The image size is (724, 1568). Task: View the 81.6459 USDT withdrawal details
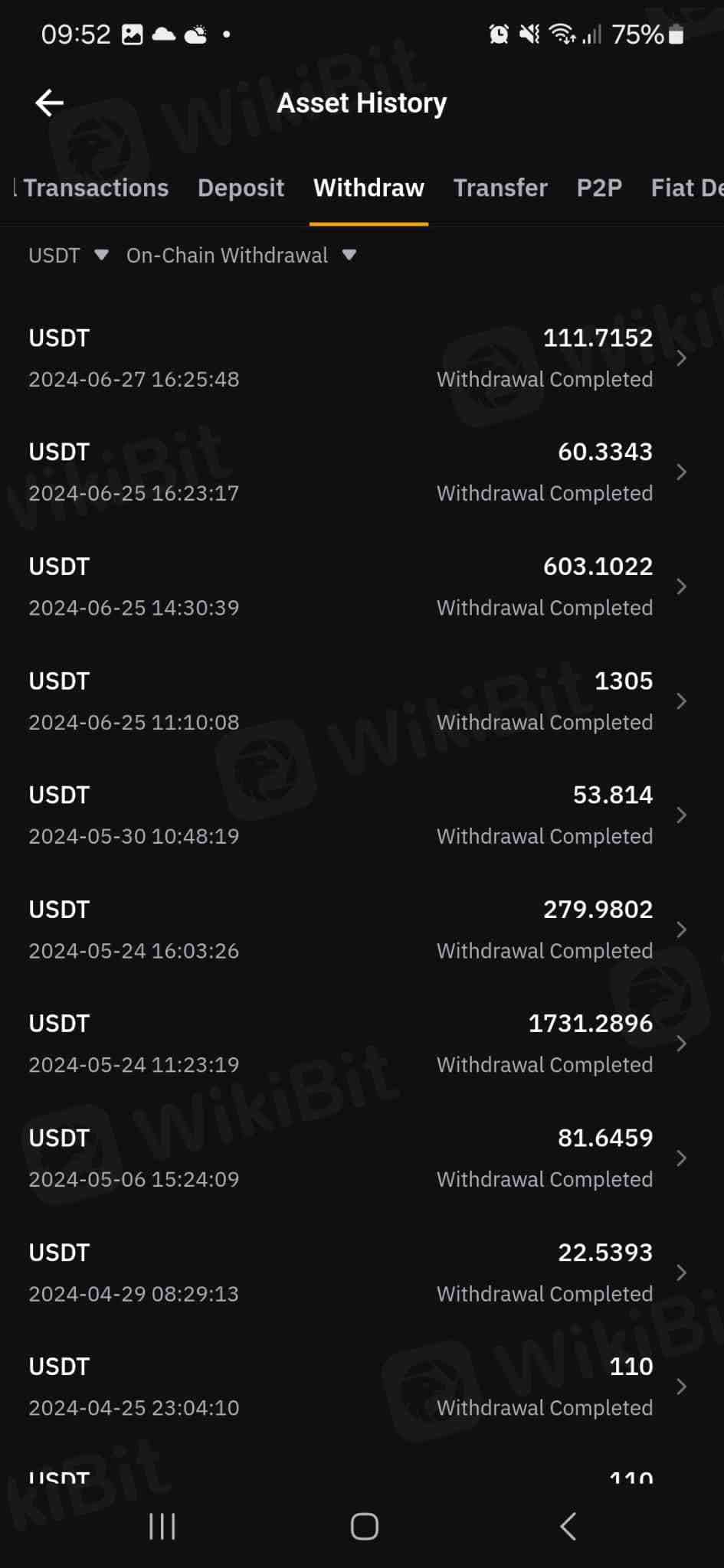[x=360, y=1158]
